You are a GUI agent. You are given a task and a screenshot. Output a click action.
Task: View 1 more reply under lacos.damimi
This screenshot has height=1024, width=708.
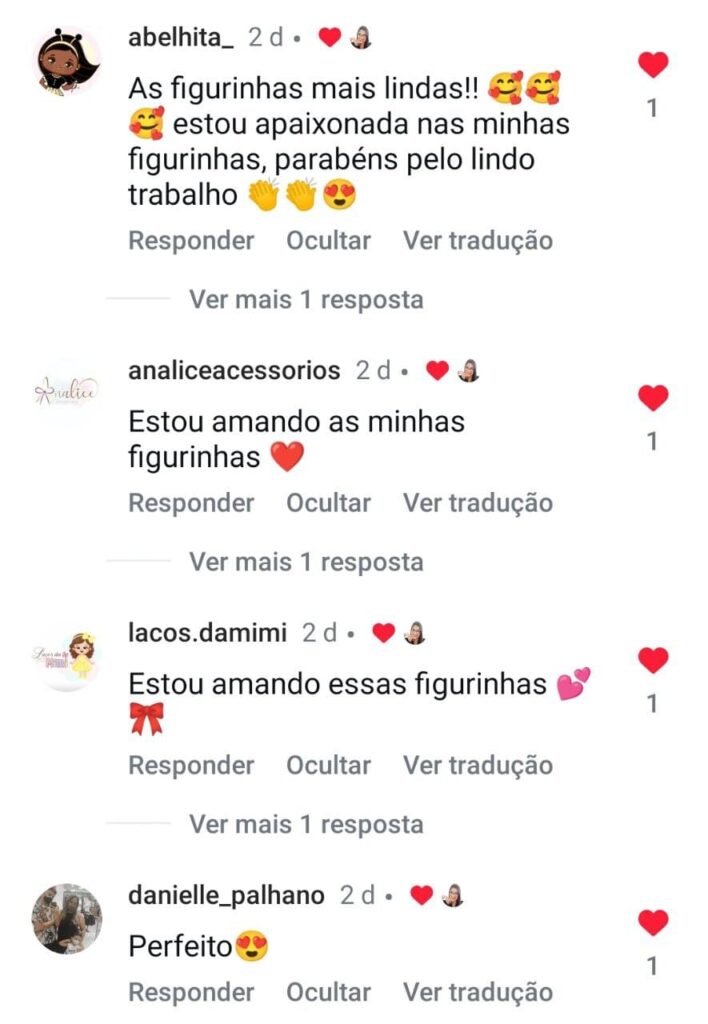coord(306,825)
